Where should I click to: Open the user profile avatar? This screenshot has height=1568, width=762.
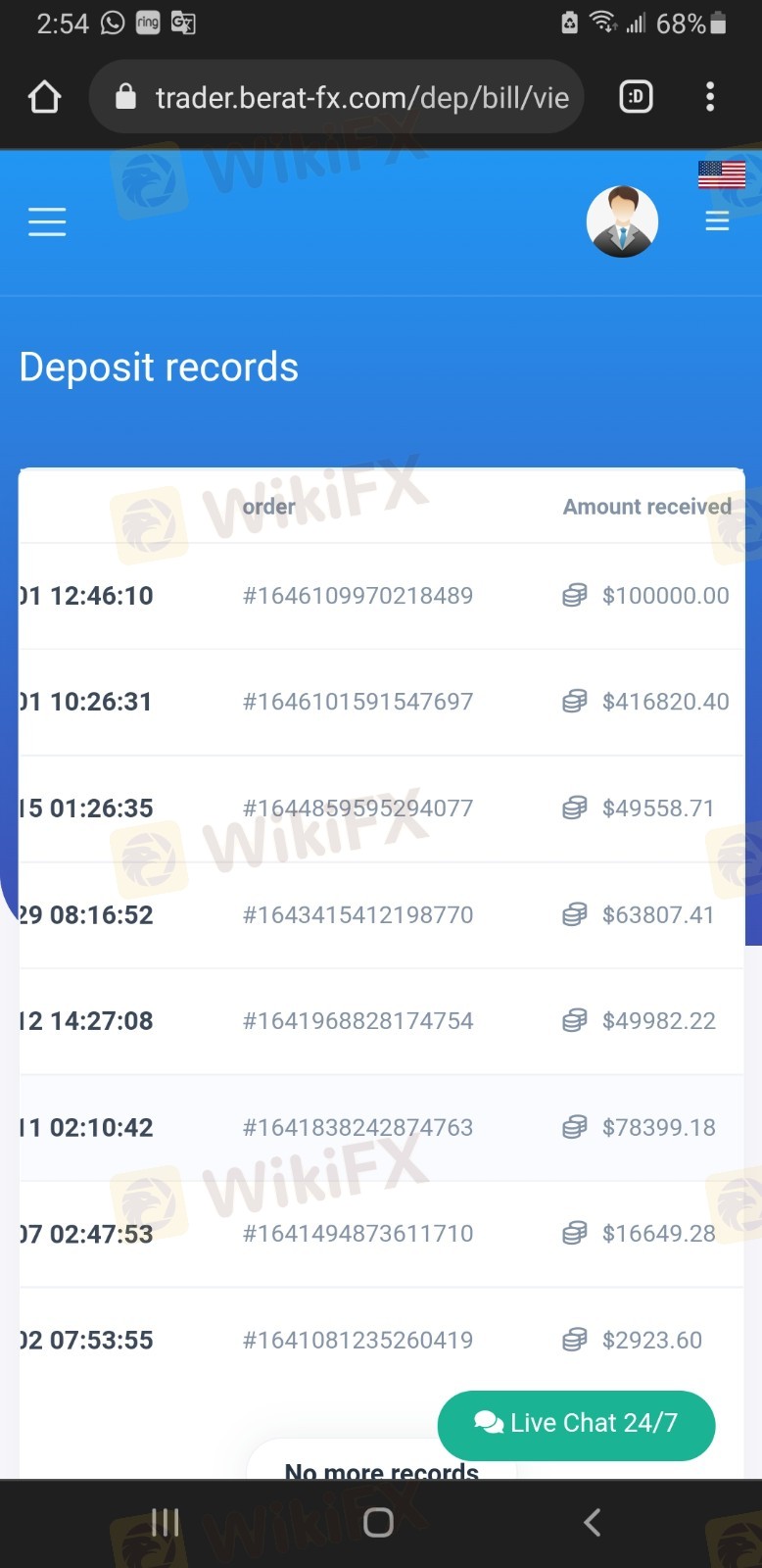622,221
